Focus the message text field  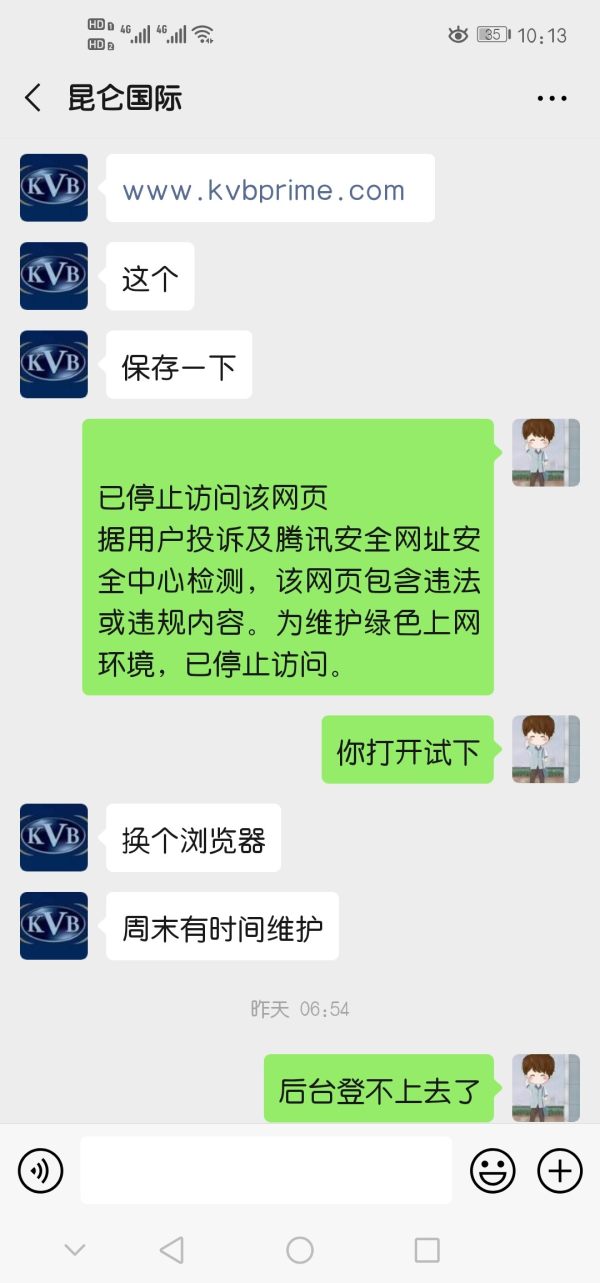pos(266,1170)
